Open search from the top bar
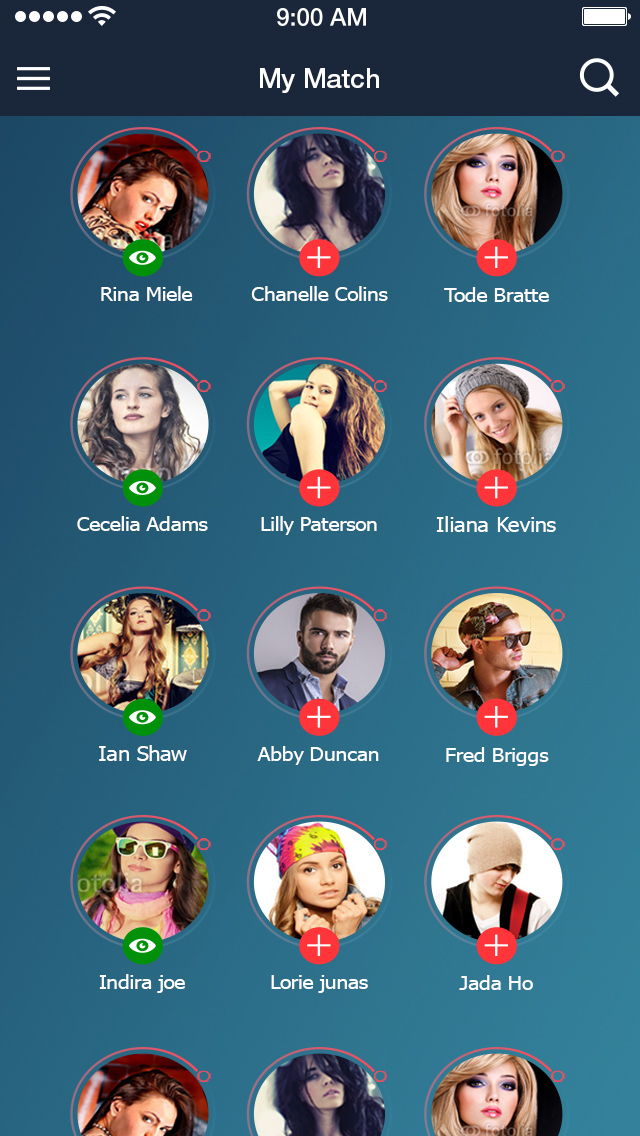The image size is (640, 1136). (599, 78)
